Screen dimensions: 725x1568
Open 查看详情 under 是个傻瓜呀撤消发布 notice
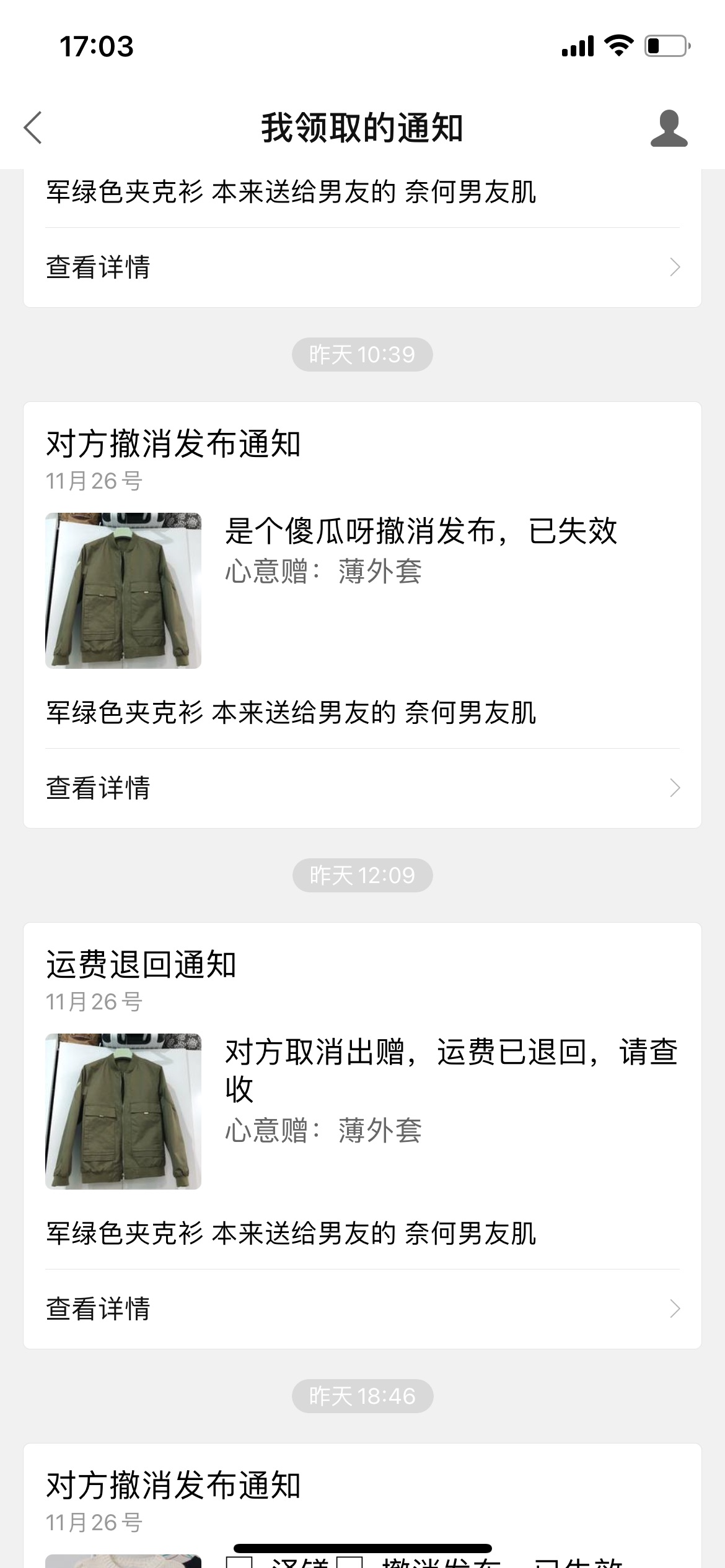coord(362,788)
